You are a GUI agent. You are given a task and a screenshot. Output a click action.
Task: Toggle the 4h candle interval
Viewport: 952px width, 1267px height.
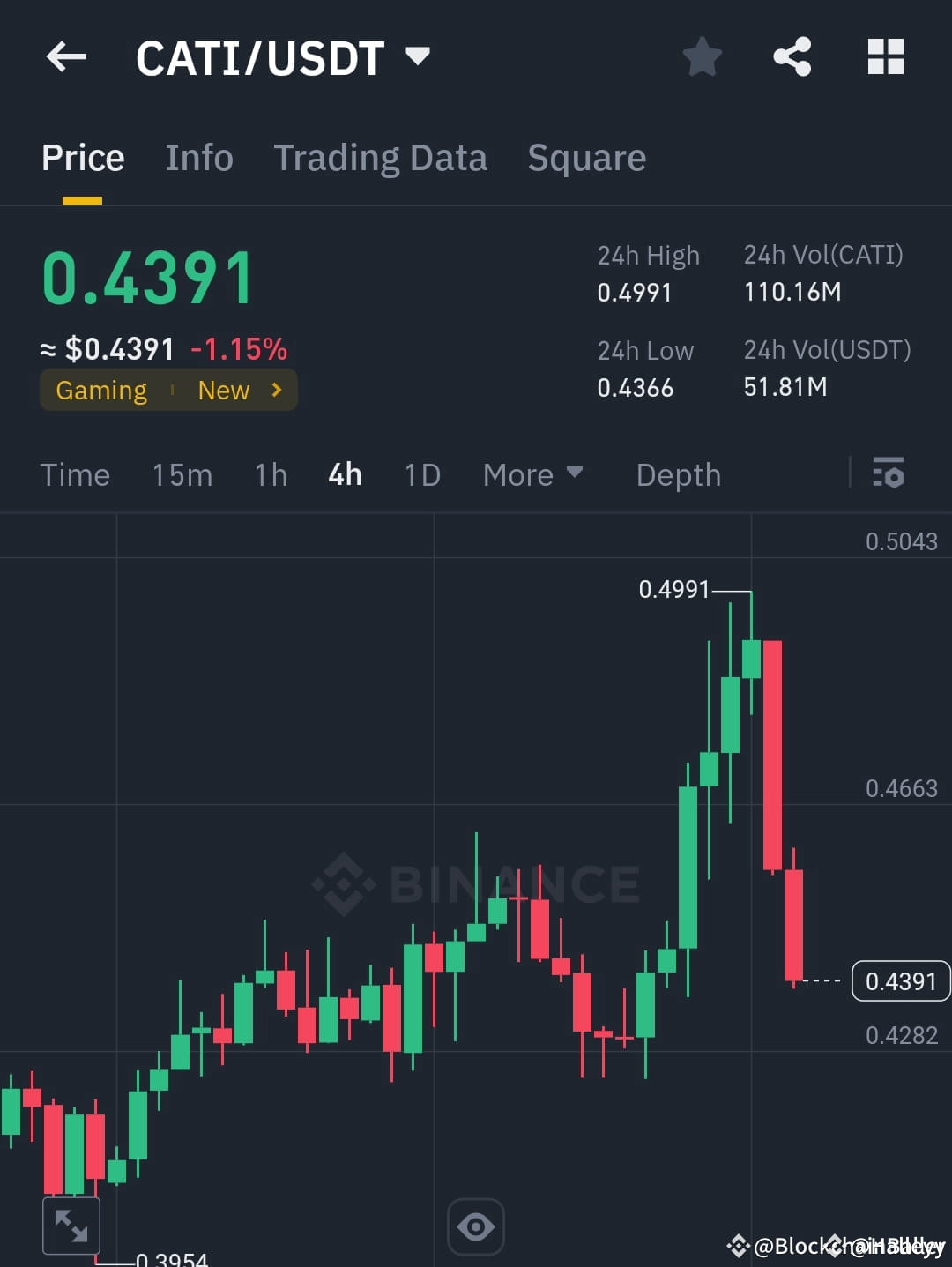click(x=344, y=474)
